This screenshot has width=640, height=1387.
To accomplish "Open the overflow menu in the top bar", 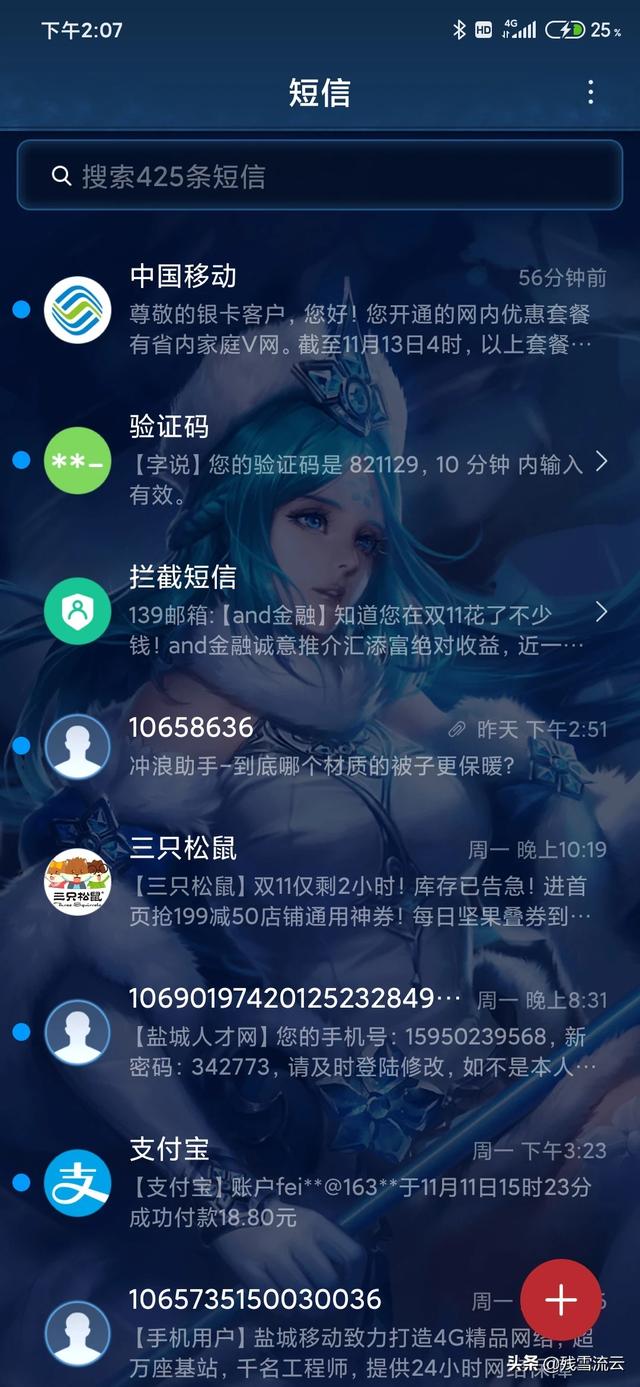I will pyautogui.click(x=591, y=92).
